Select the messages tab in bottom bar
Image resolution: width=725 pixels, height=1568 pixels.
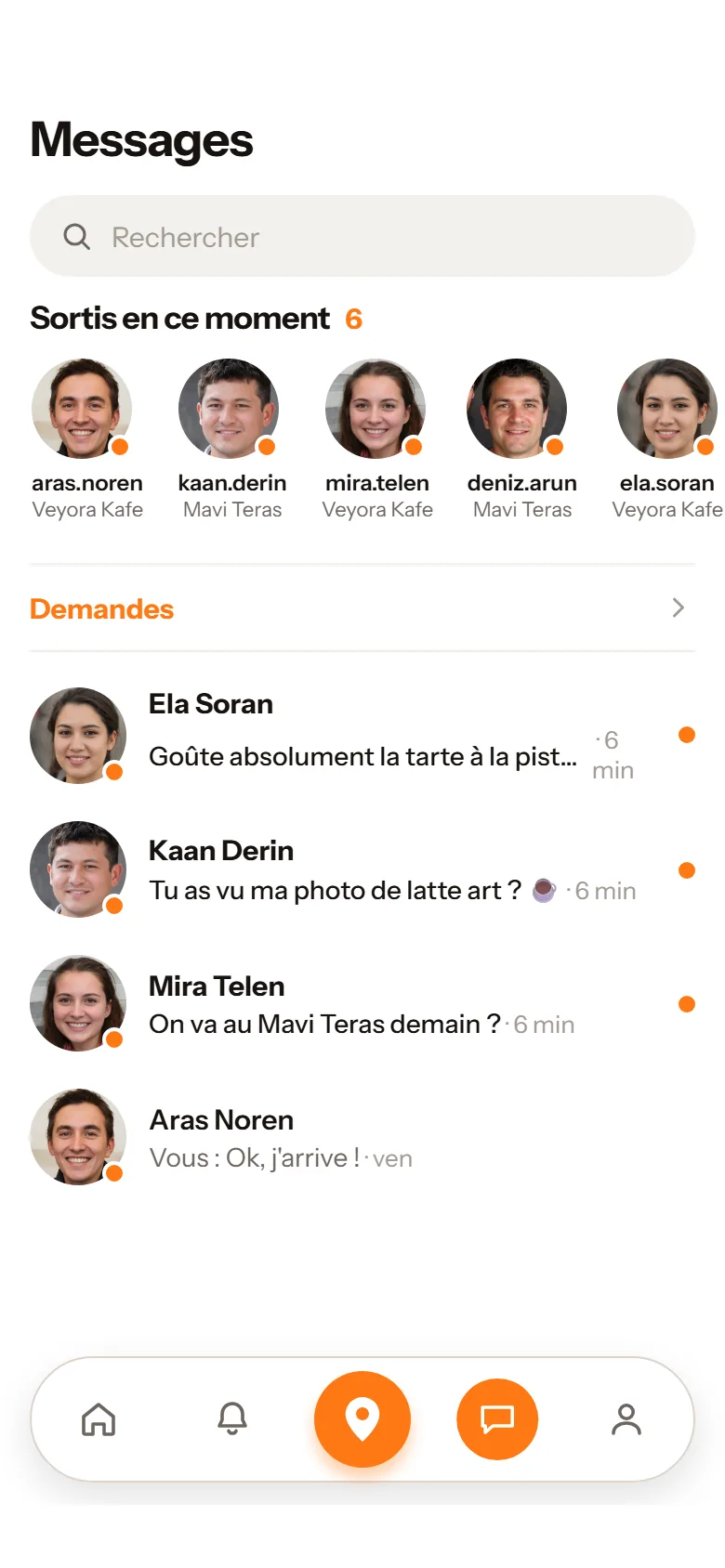497,1419
